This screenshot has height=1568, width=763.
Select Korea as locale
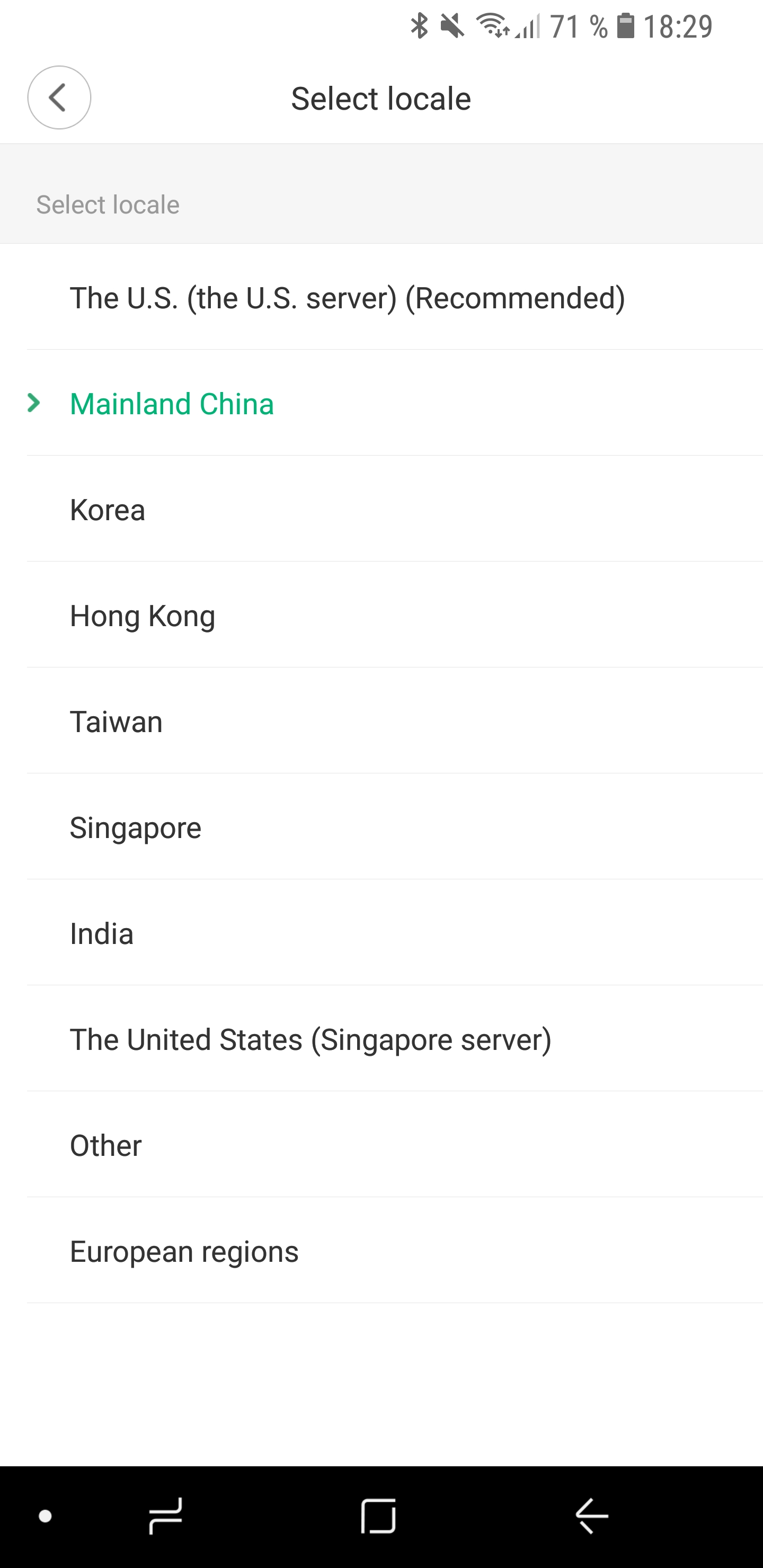pos(108,510)
